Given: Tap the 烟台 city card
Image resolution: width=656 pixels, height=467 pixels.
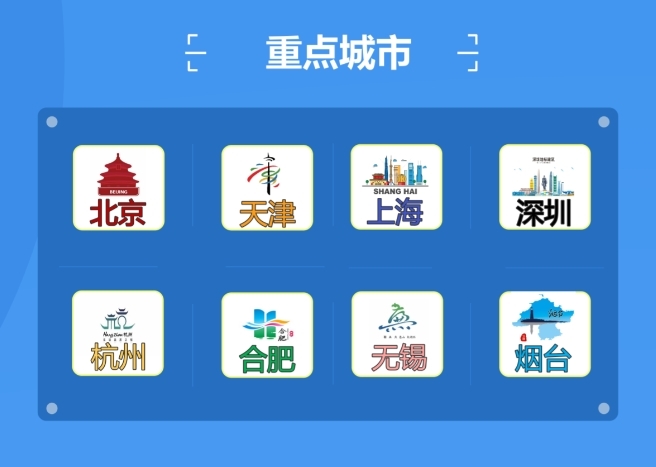Looking at the screenshot, I should click(545, 334).
